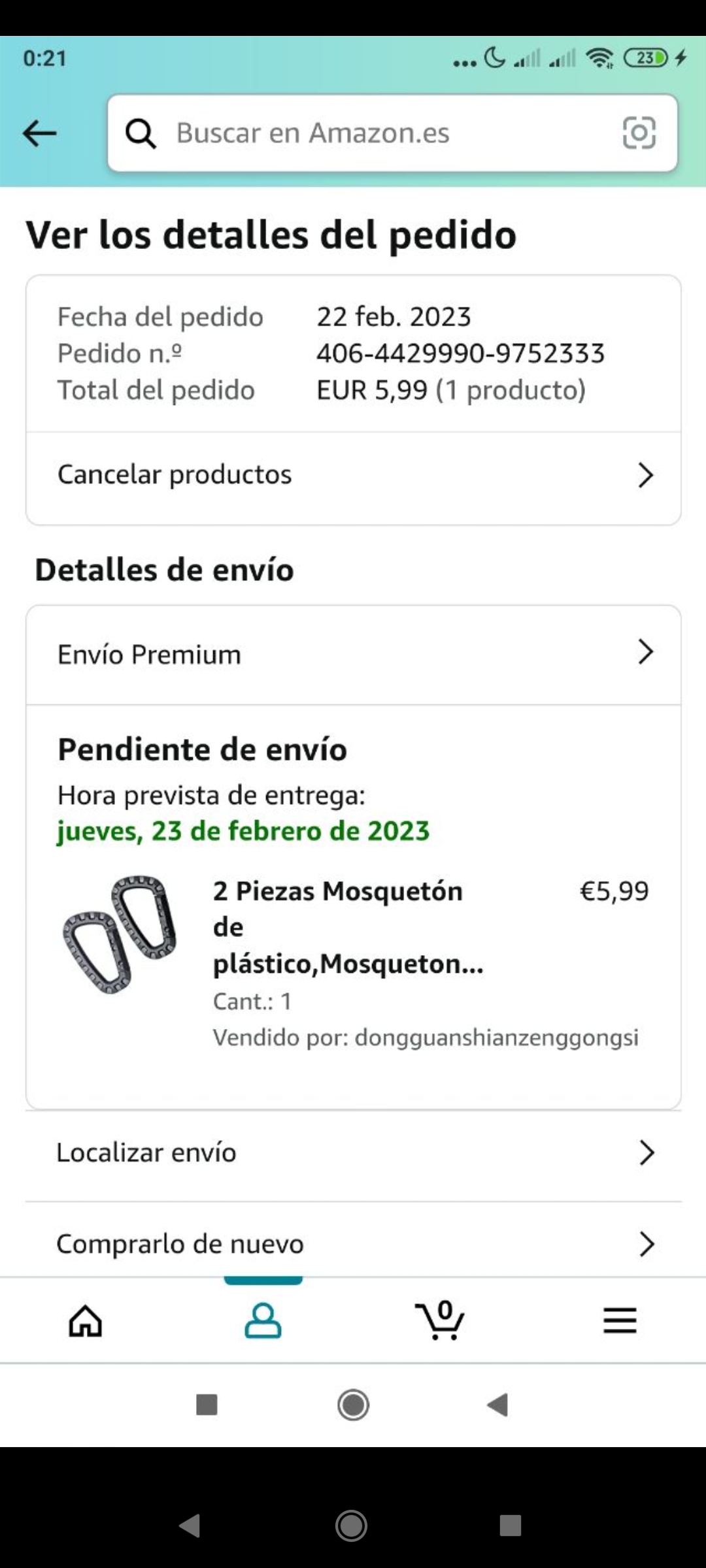This screenshot has width=706, height=1568.
Task: Open the hamburger menu tab
Action: (619, 1321)
